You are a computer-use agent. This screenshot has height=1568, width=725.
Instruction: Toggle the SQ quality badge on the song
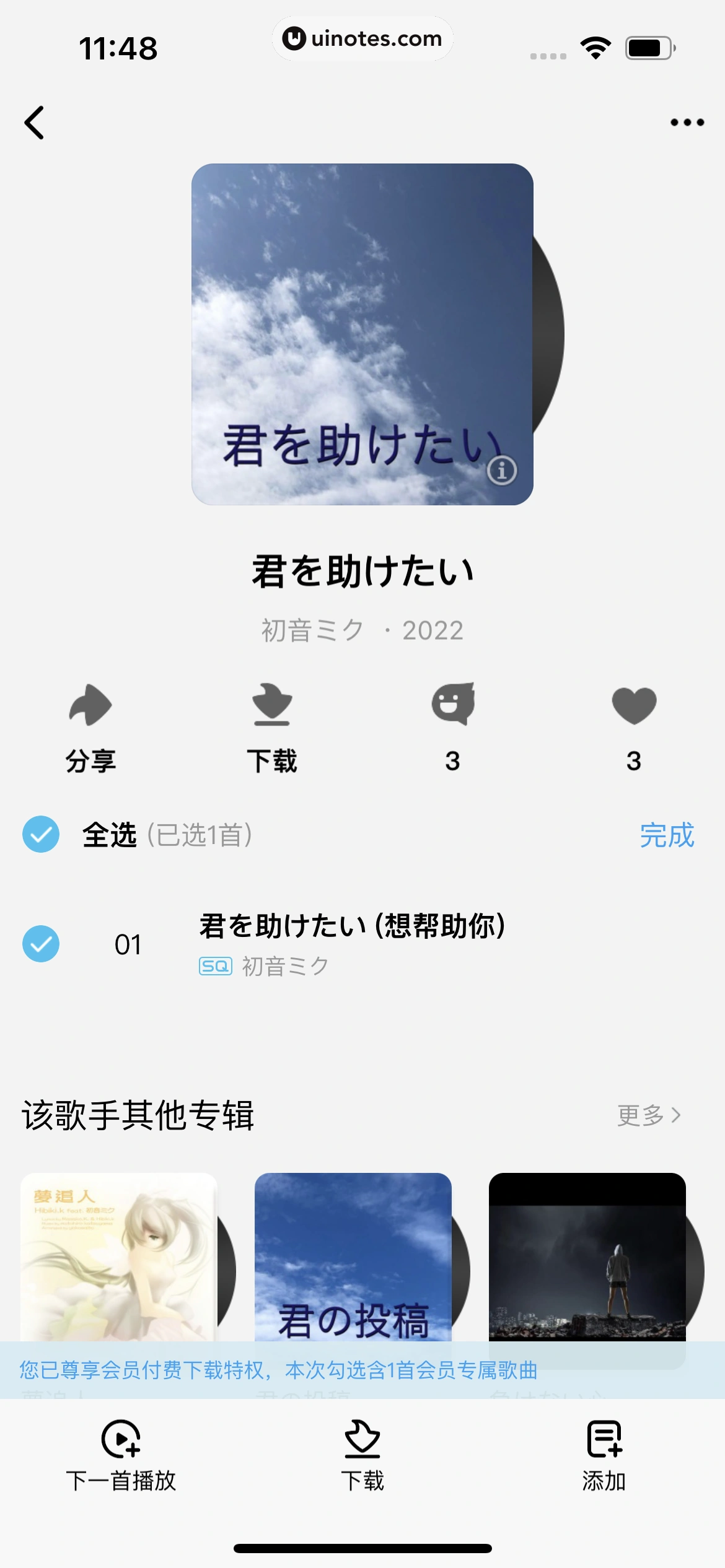(x=215, y=965)
